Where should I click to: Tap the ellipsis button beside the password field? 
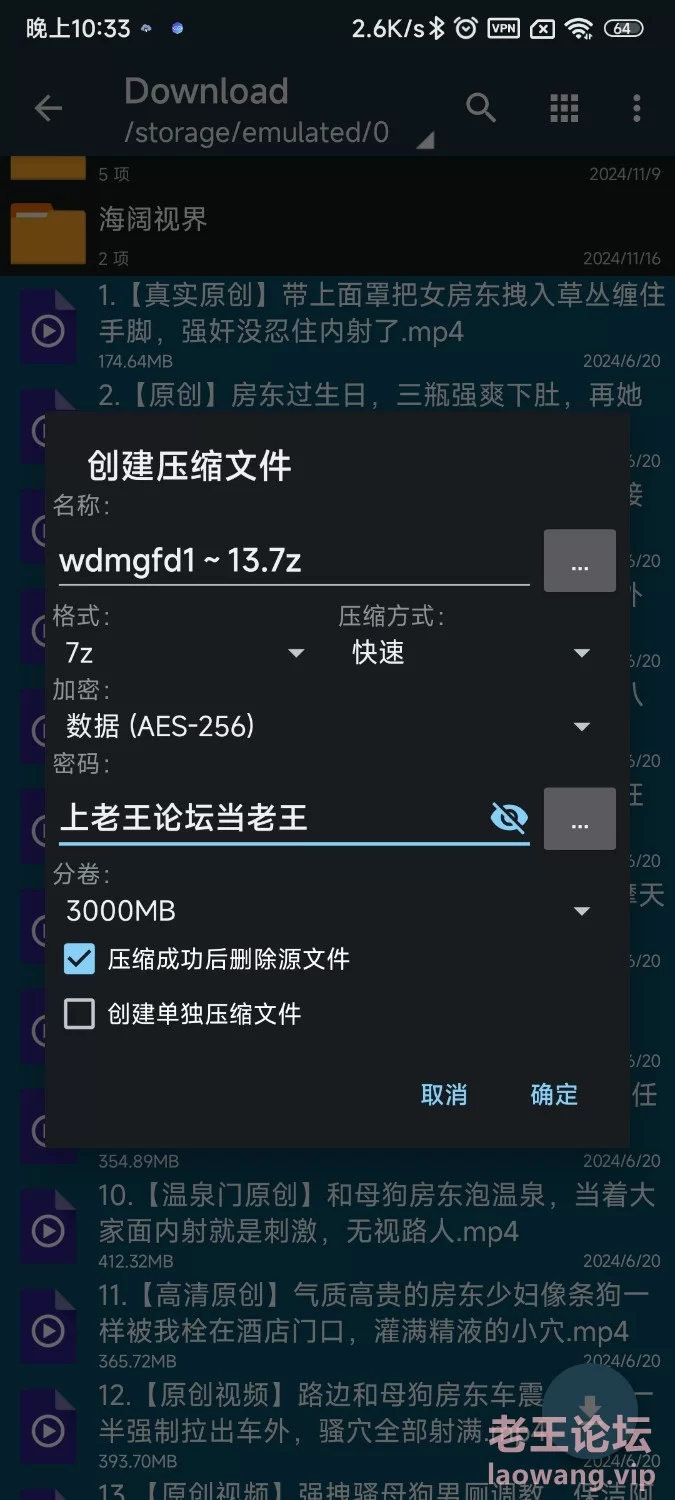(x=579, y=819)
